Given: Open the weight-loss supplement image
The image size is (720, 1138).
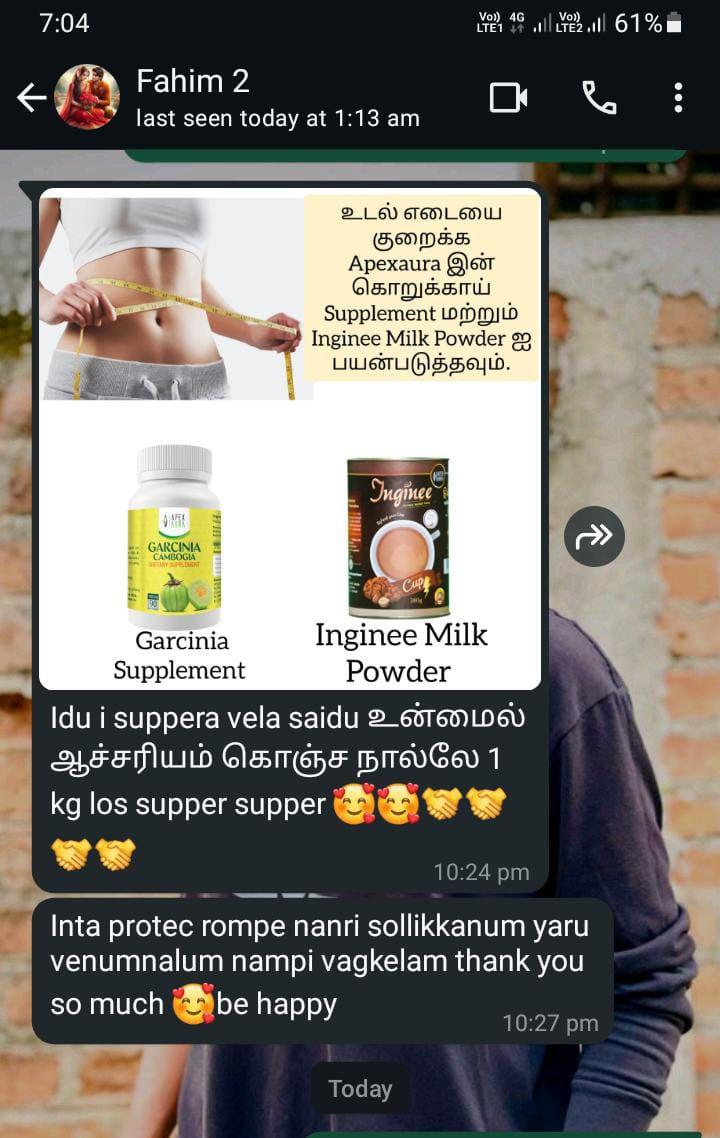Looking at the screenshot, I should [290, 438].
